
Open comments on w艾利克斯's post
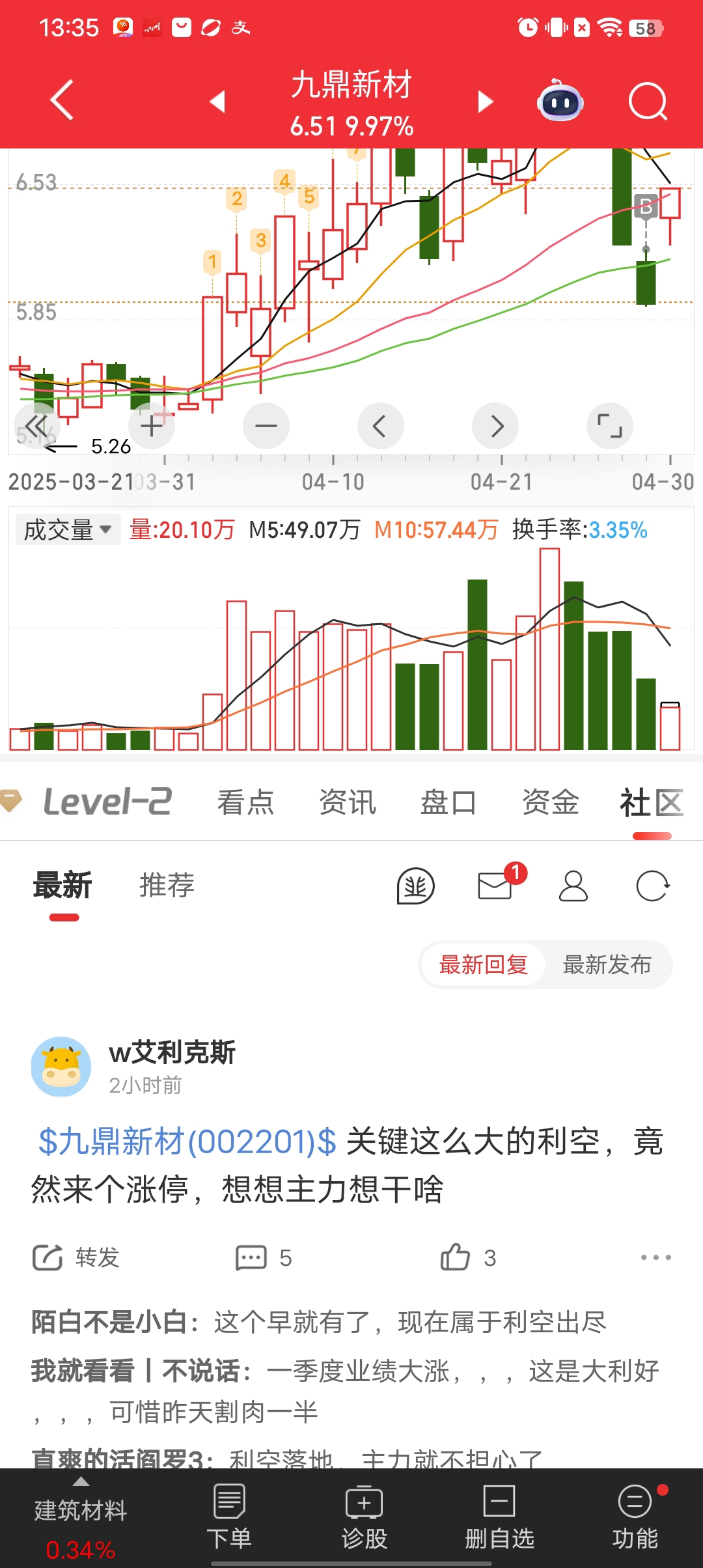(263, 1257)
